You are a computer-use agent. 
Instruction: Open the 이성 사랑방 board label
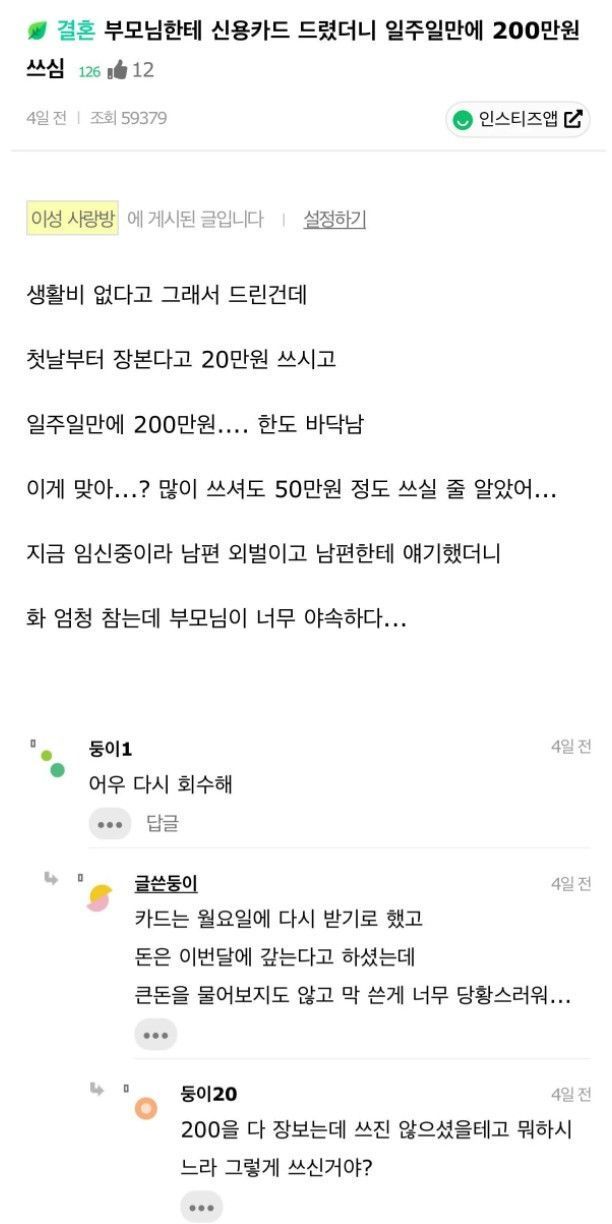(x=73, y=219)
